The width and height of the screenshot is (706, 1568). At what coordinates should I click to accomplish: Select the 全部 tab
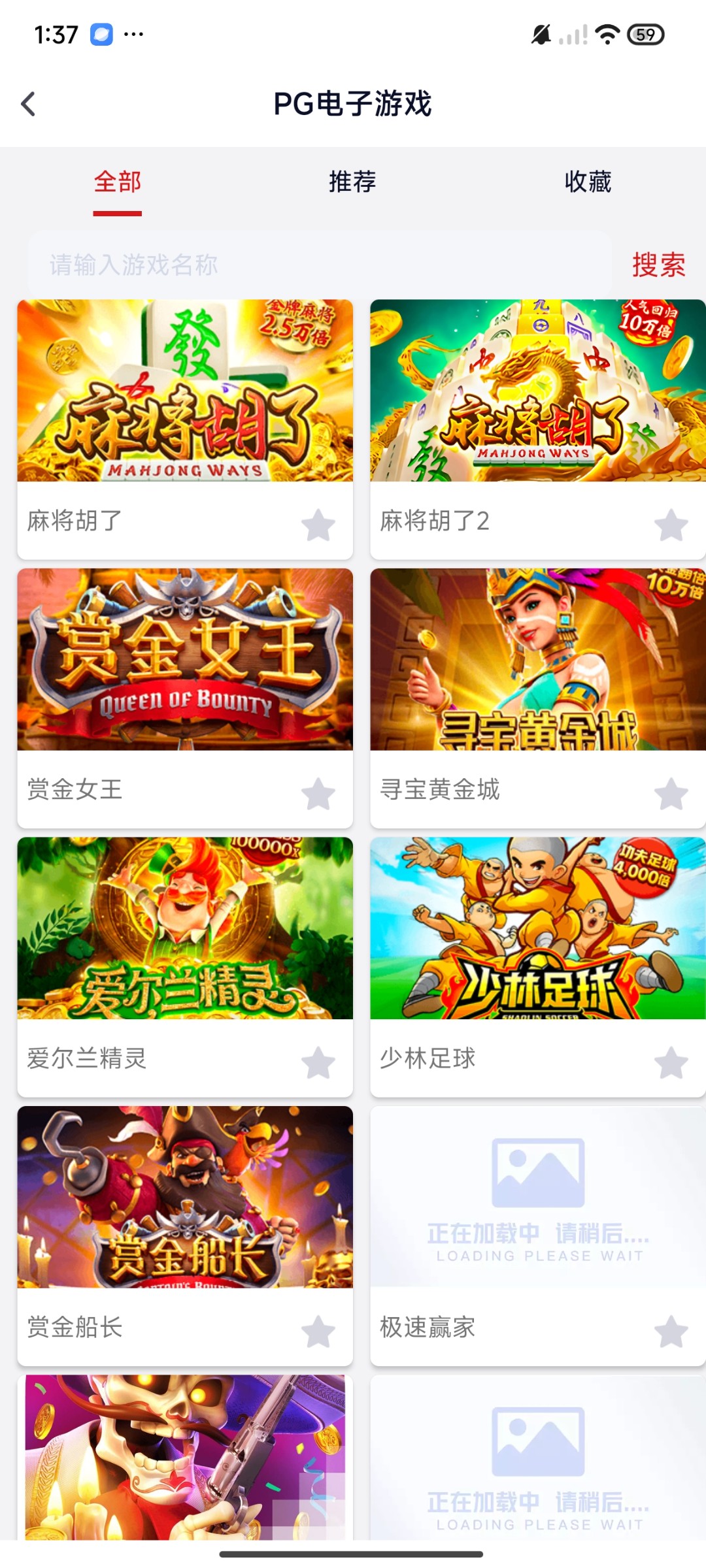pos(118,182)
